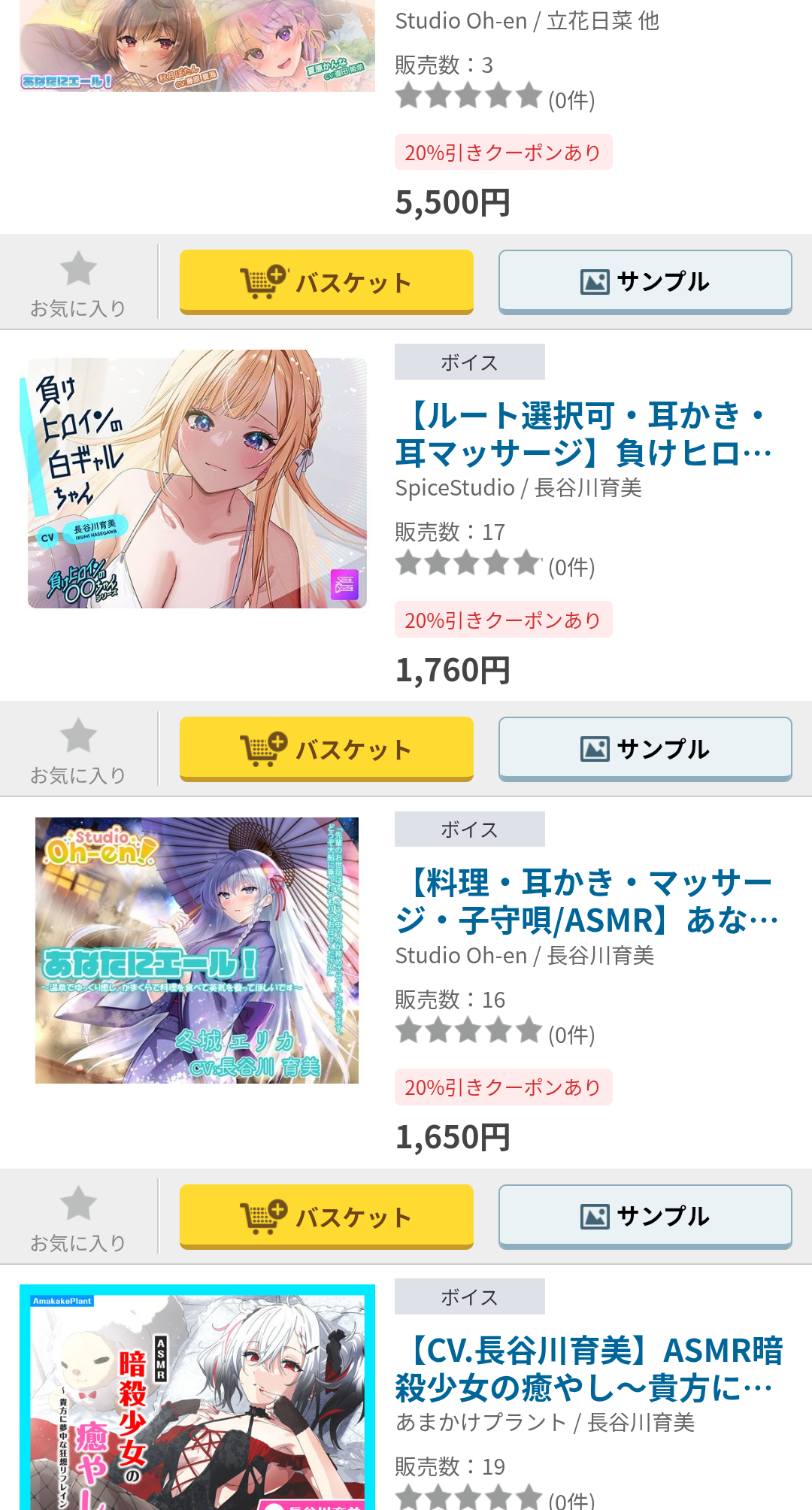Add the 1,650円 item to バスケット
Image resolution: width=812 pixels, height=1510 pixels.
(x=326, y=1217)
